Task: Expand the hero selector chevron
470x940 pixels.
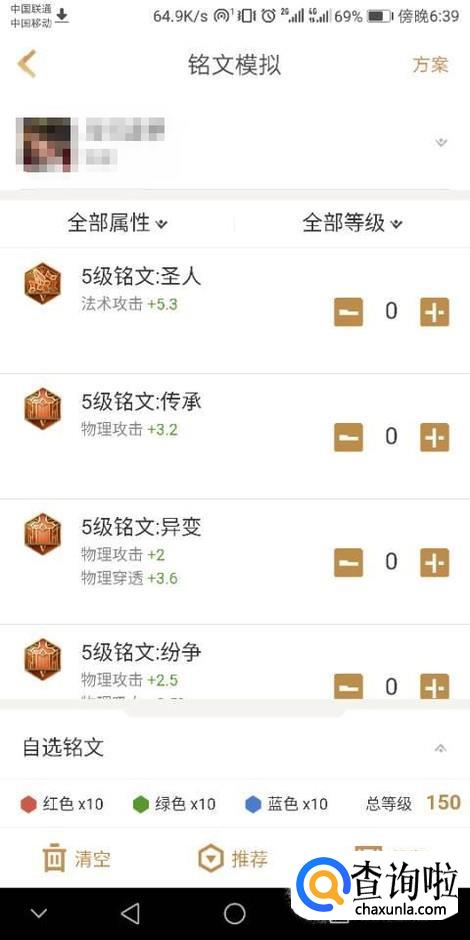Action: click(x=441, y=143)
